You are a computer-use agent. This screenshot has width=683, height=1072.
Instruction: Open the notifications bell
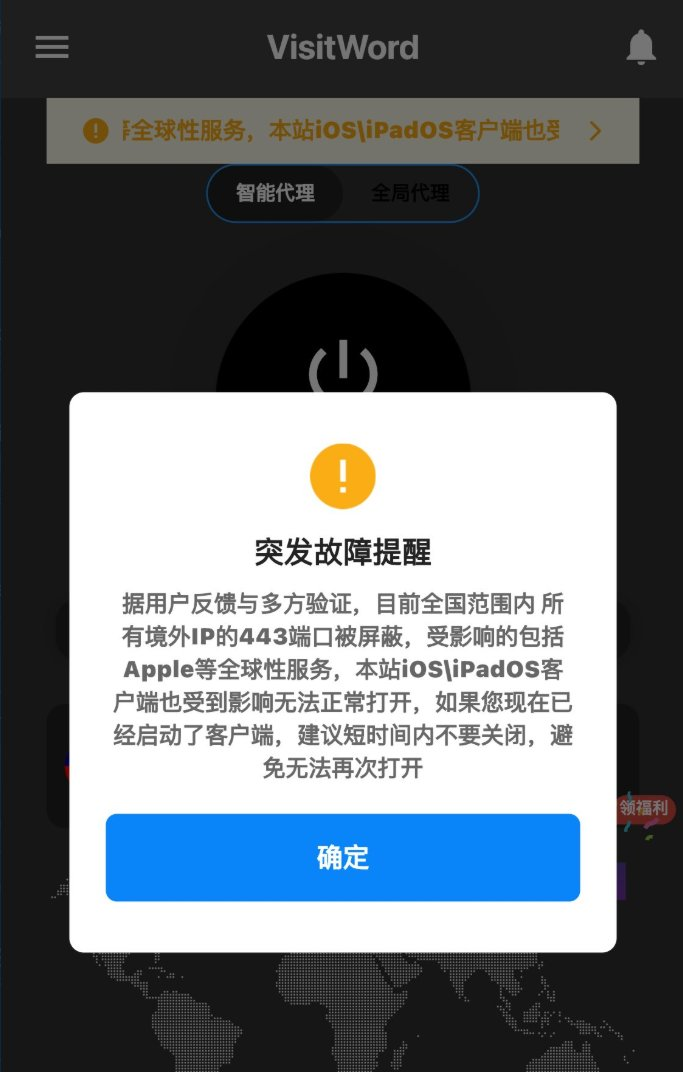[641, 47]
